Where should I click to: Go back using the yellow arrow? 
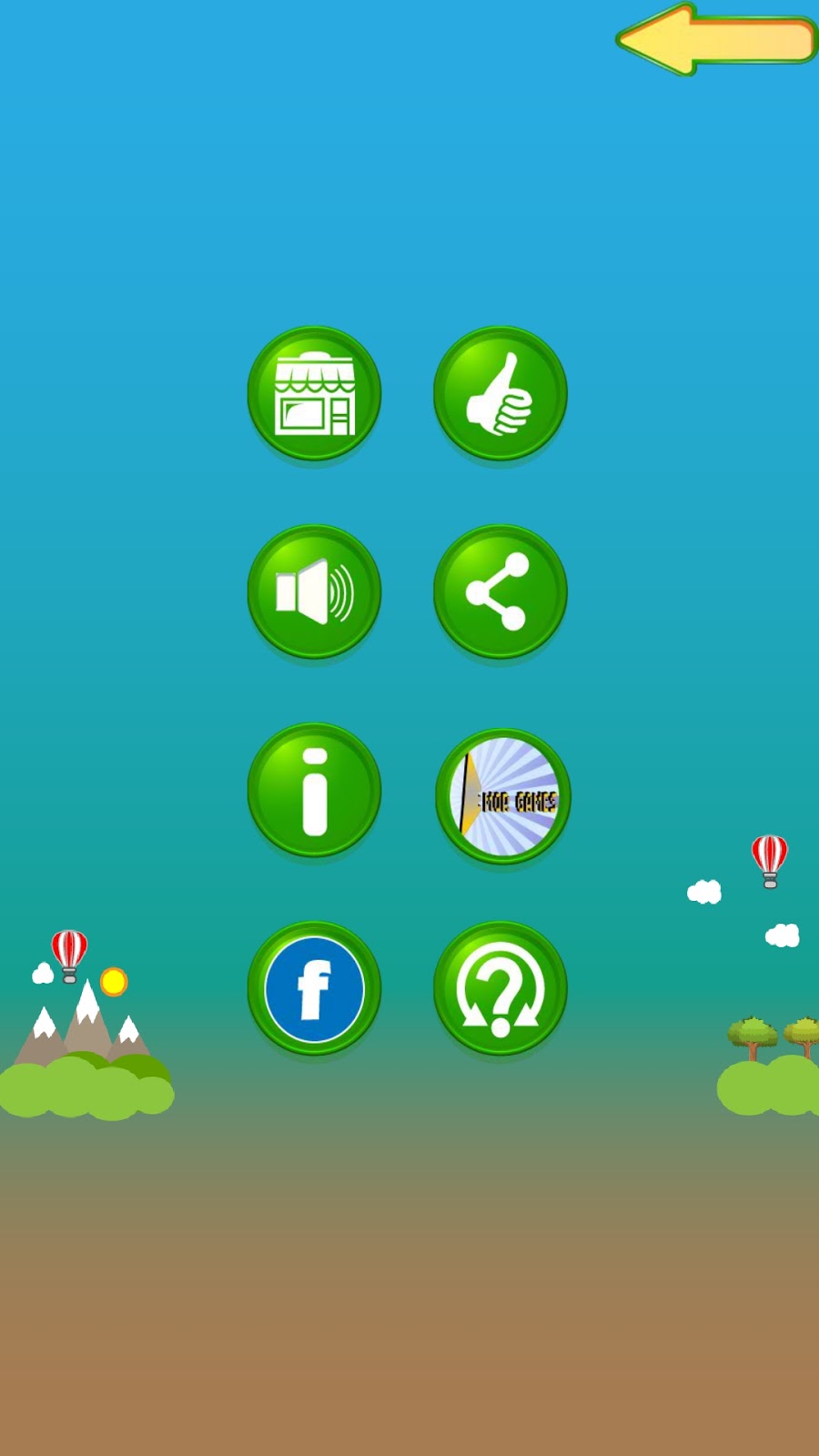(x=715, y=40)
